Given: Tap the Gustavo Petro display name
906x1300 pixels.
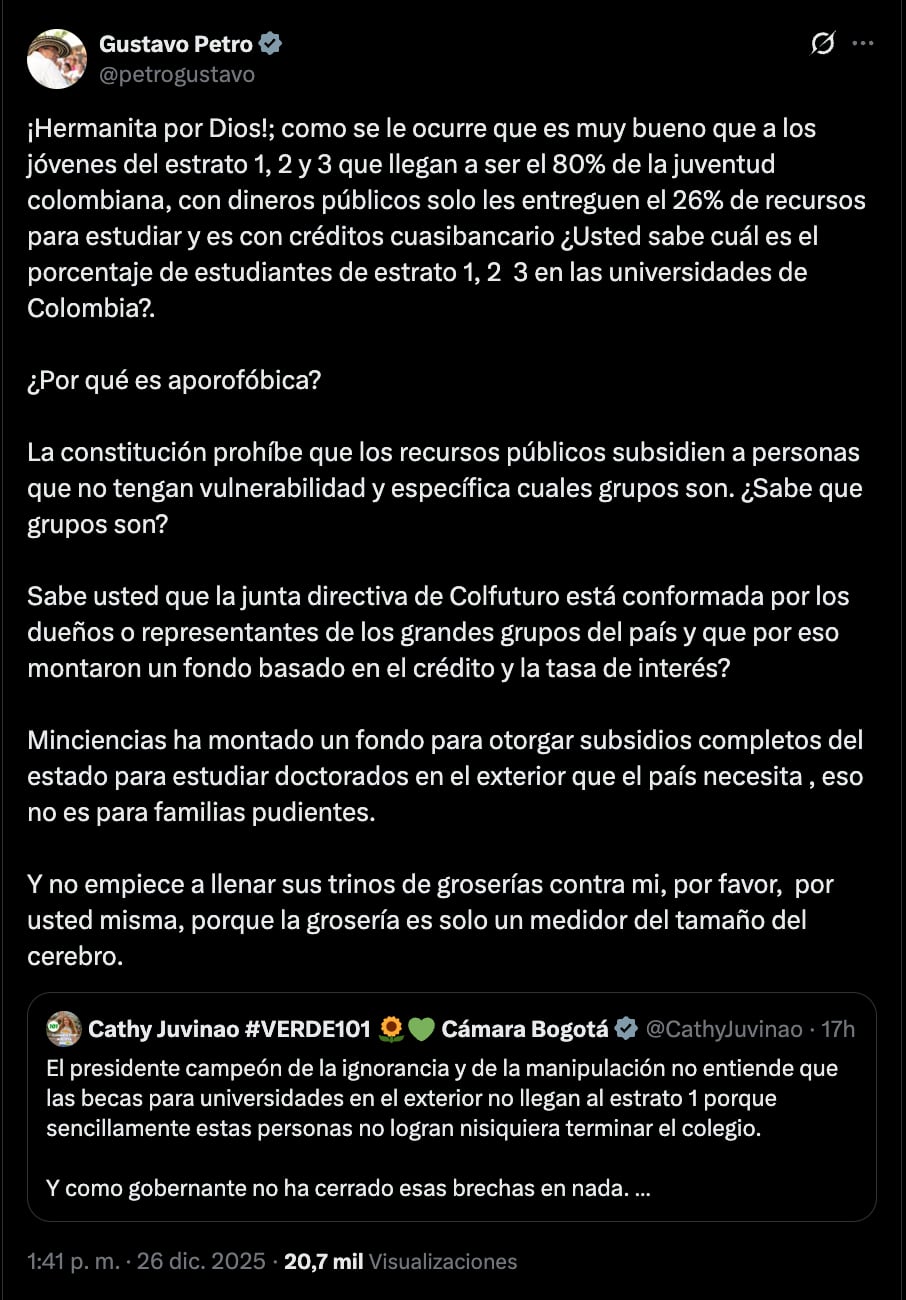Looking at the screenshot, I should pyautogui.click(x=176, y=44).
